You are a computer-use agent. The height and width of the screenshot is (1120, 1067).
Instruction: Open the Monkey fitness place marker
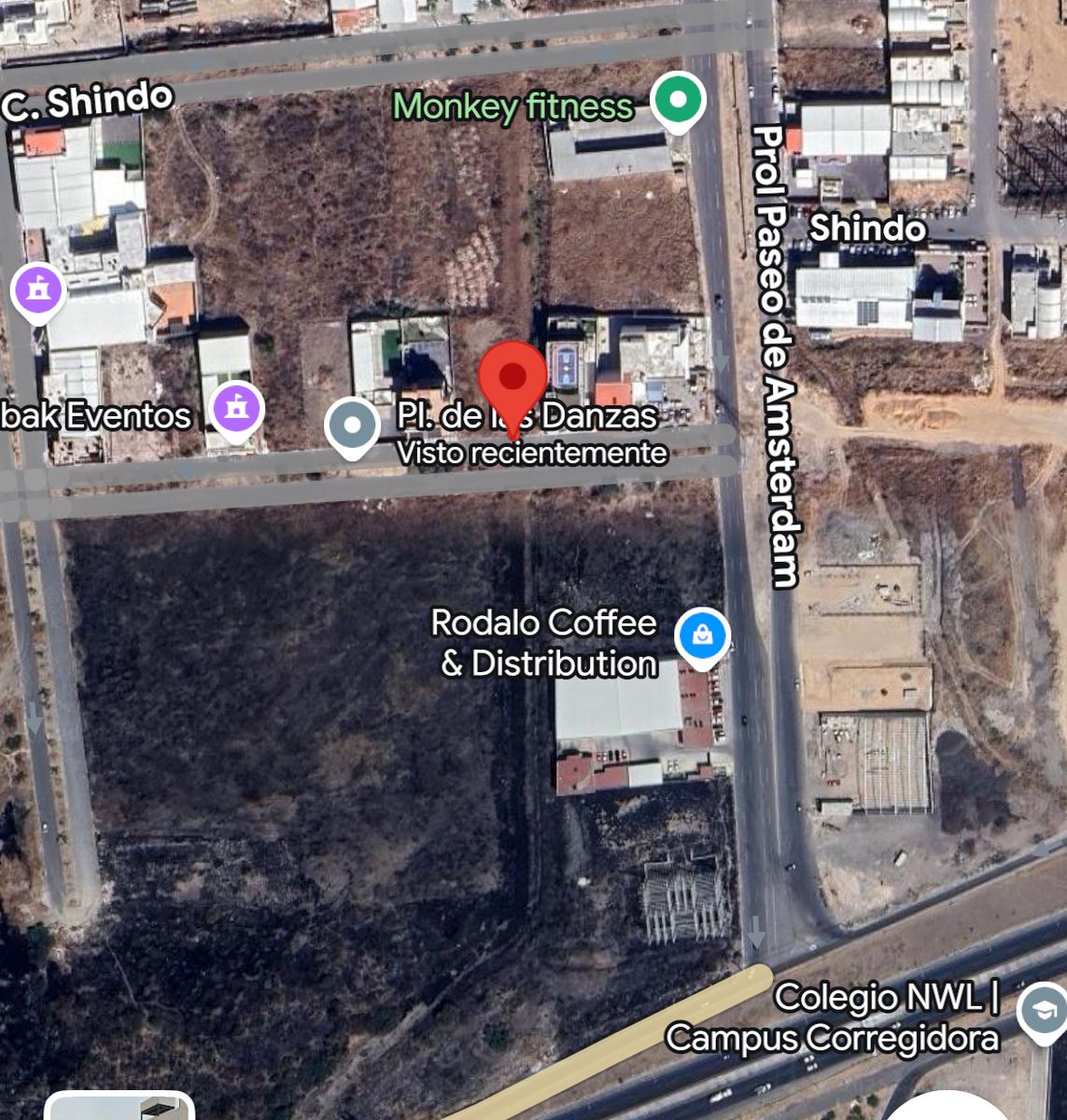coord(678,99)
